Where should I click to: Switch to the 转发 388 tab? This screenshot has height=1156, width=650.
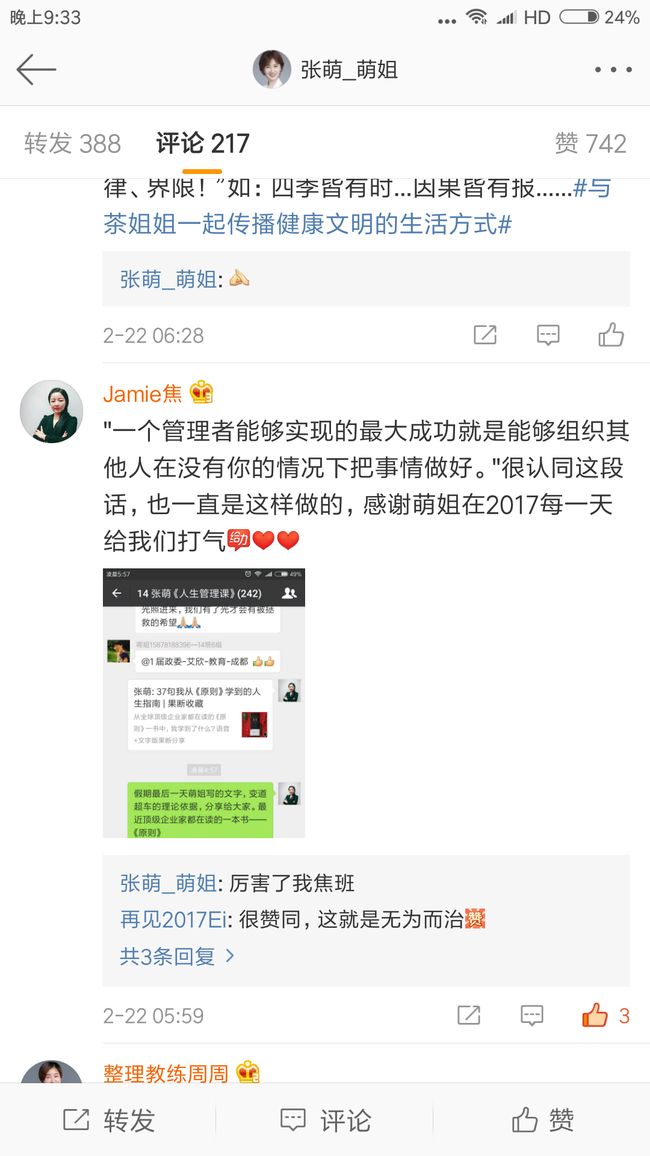point(72,143)
